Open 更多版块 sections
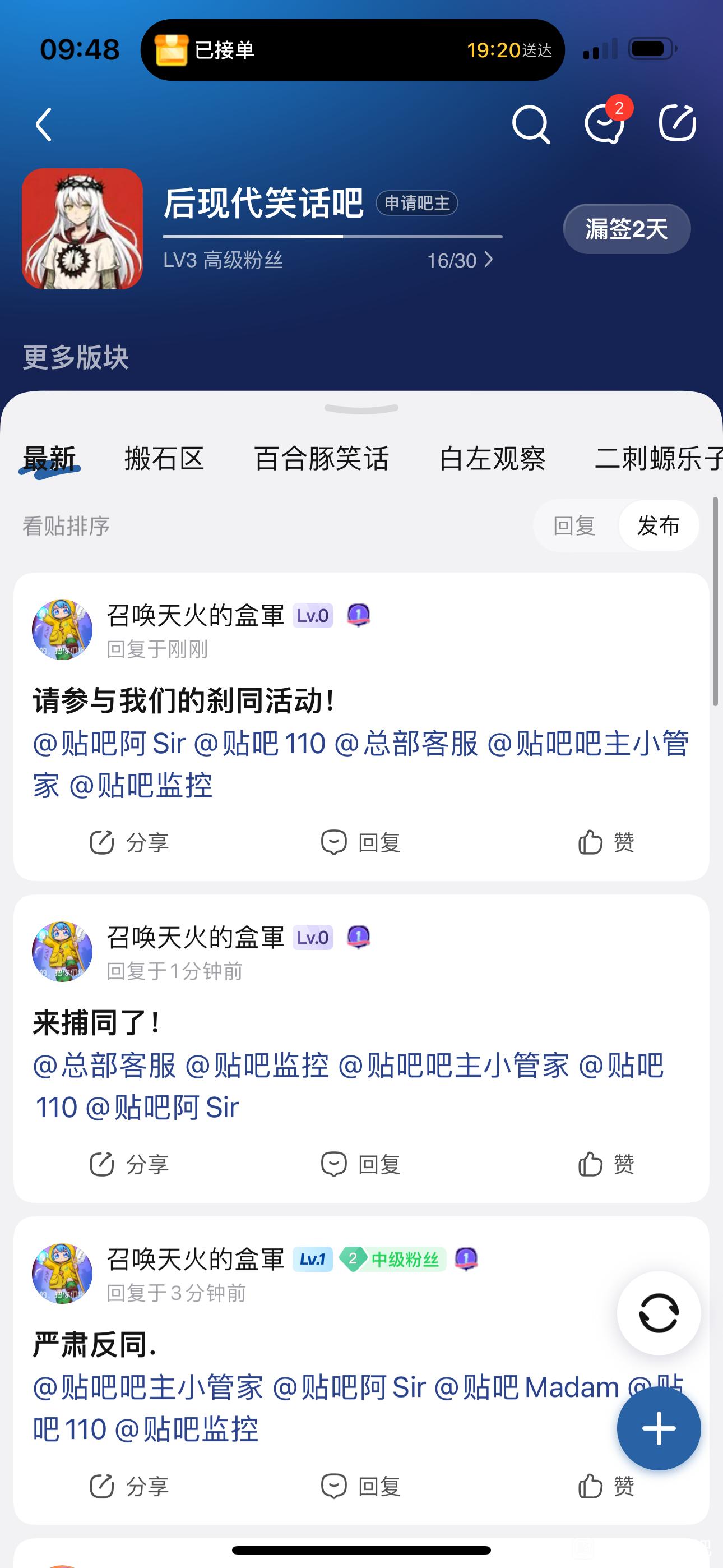Image resolution: width=723 pixels, height=1568 pixels. point(76,357)
